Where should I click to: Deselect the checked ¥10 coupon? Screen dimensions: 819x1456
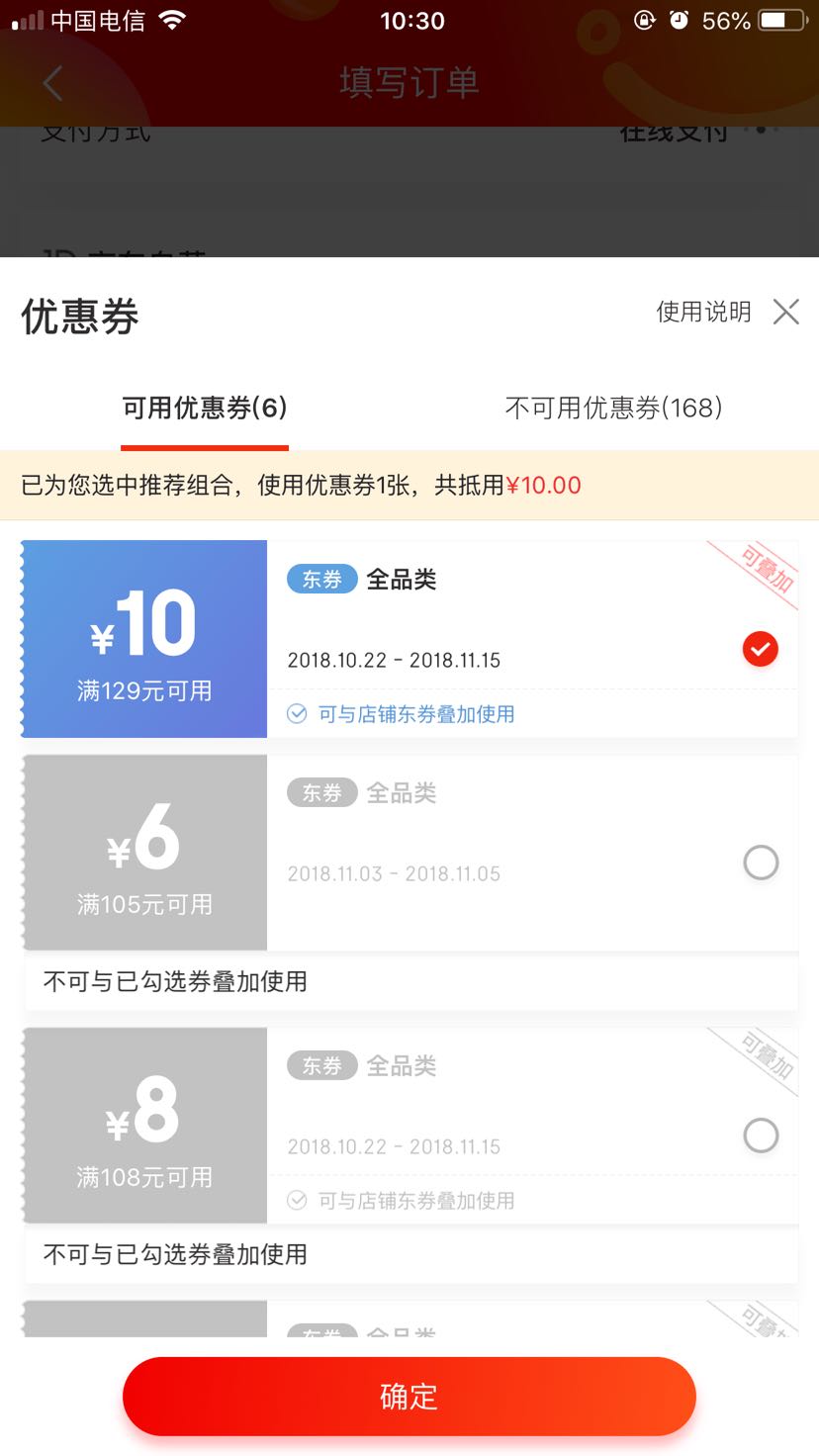(759, 649)
